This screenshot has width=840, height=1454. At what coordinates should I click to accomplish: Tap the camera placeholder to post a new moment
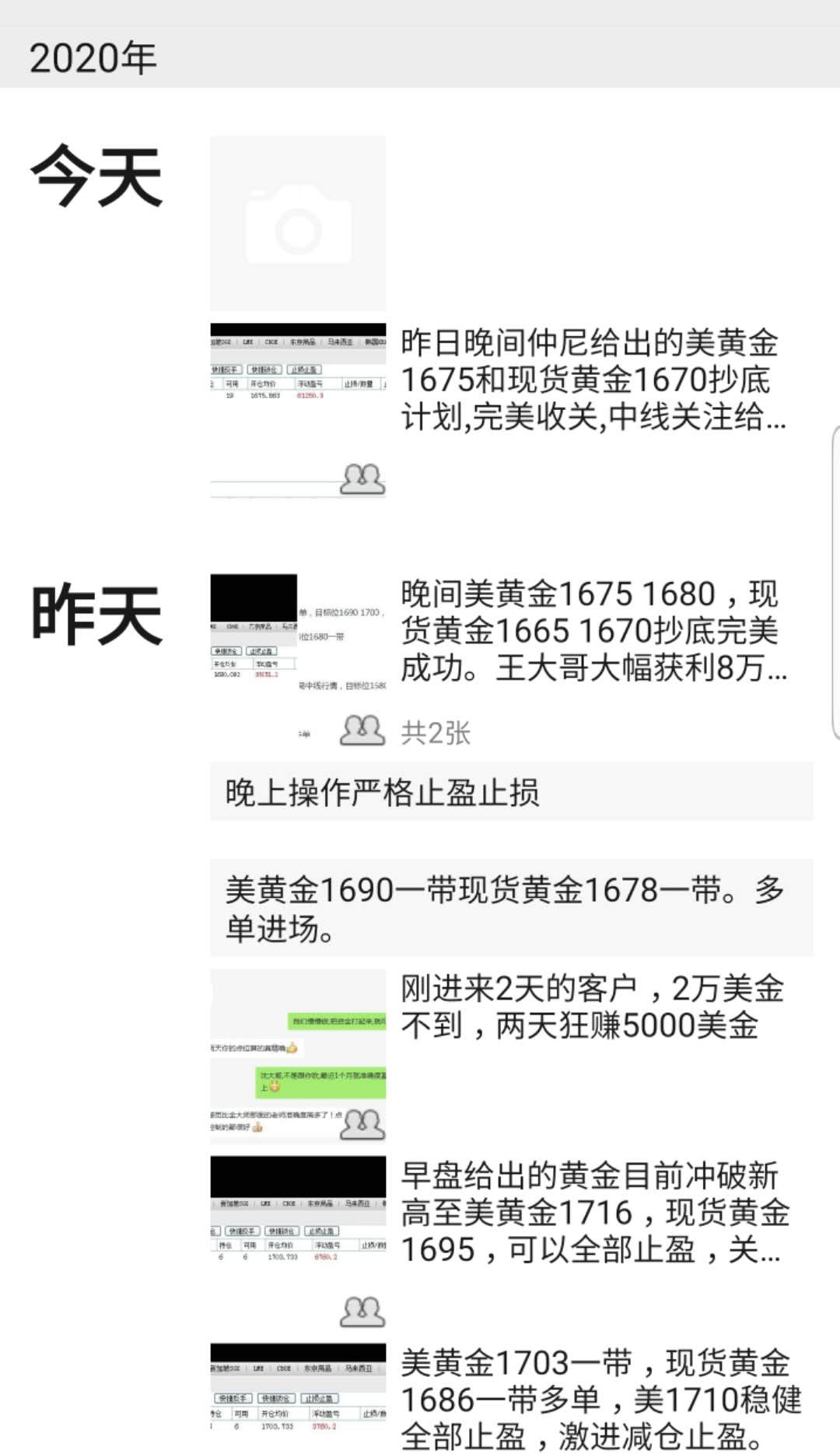click(x=298, y=223)
